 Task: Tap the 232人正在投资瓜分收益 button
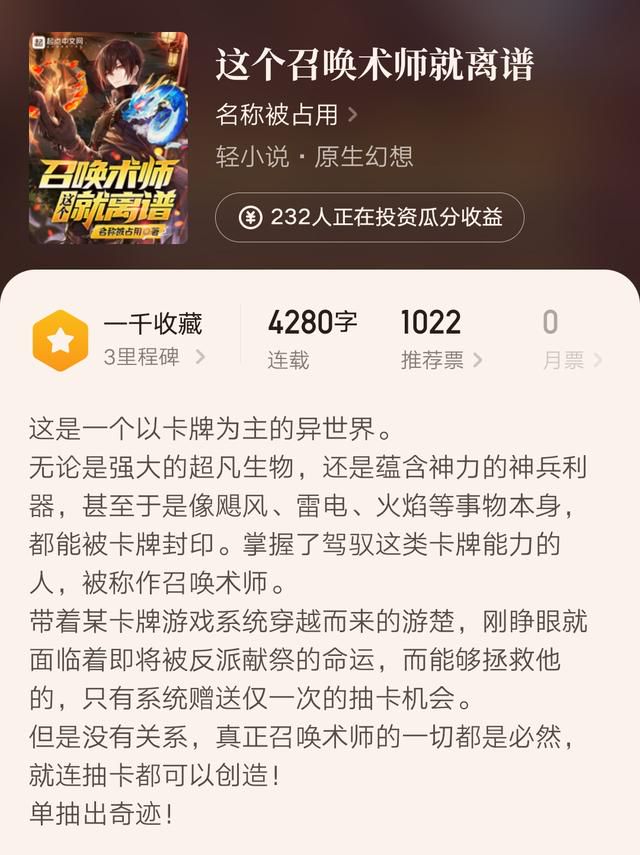(x=369, y=217)
